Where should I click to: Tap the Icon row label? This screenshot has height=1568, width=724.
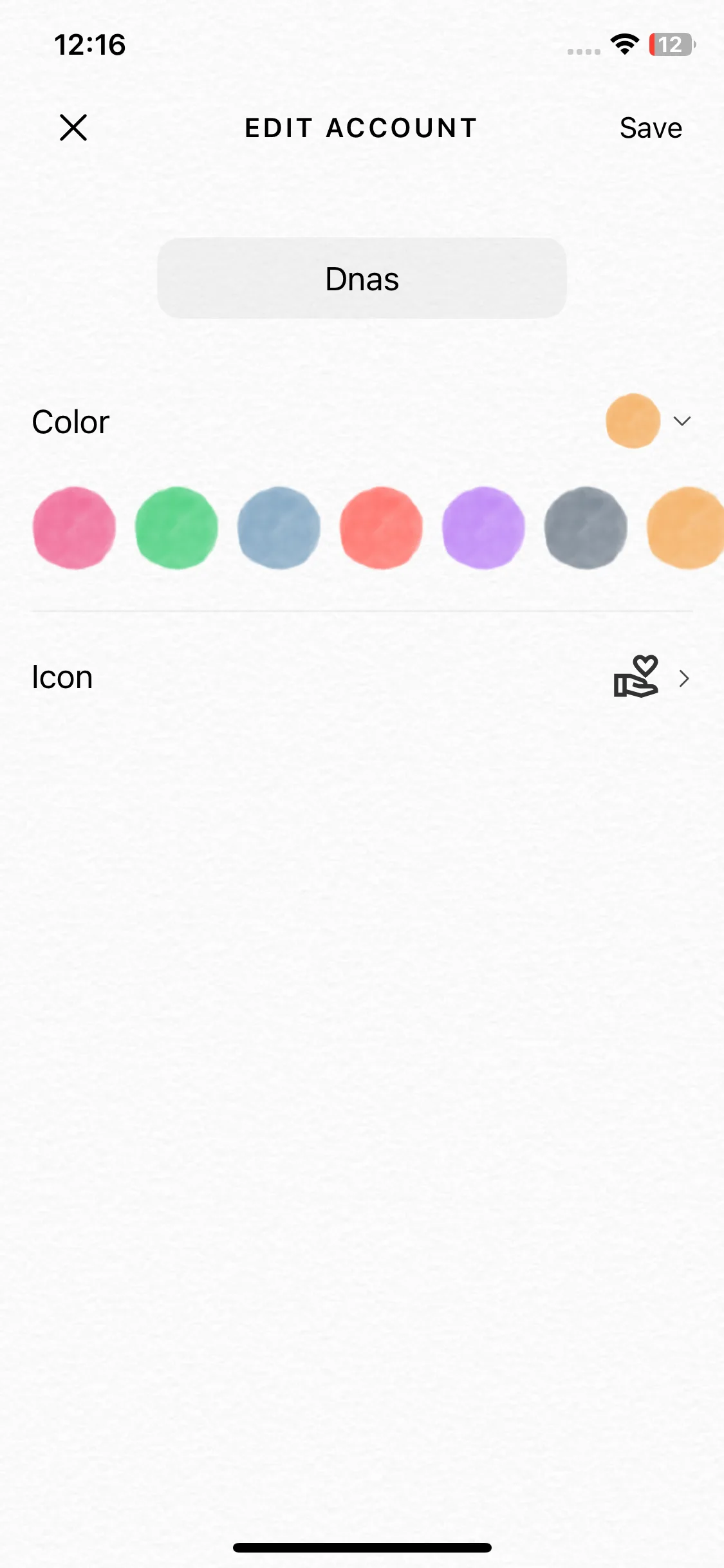[x=62, y=677]
